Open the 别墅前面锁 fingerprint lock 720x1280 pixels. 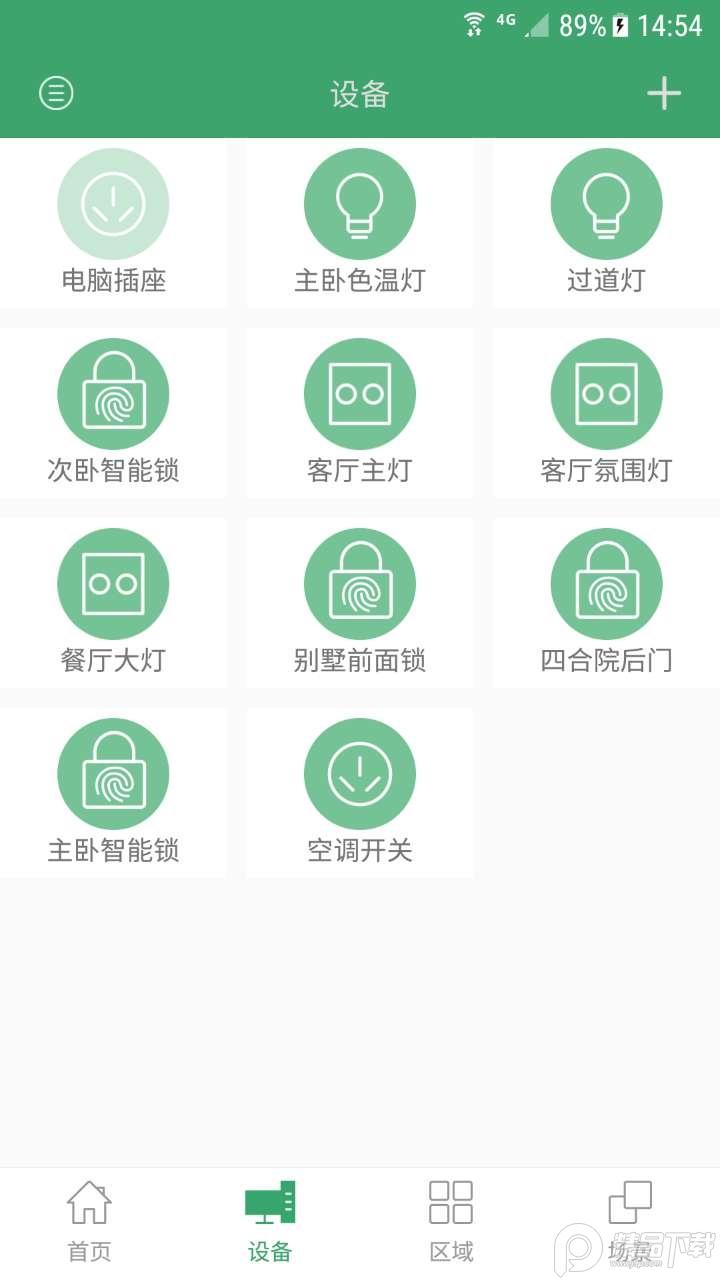coord(360,583)
